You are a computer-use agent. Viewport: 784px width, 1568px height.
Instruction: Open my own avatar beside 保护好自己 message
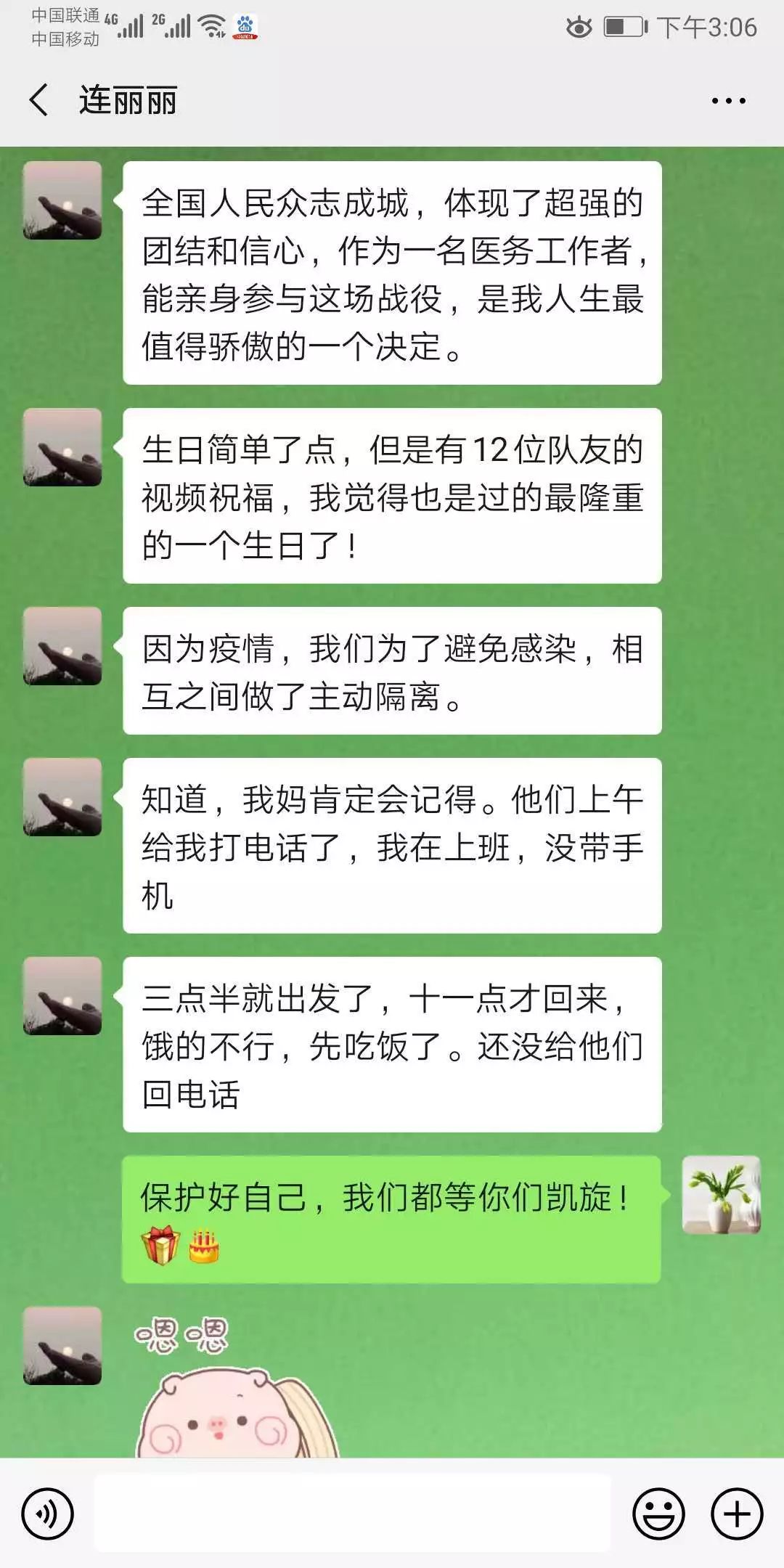722,1195
